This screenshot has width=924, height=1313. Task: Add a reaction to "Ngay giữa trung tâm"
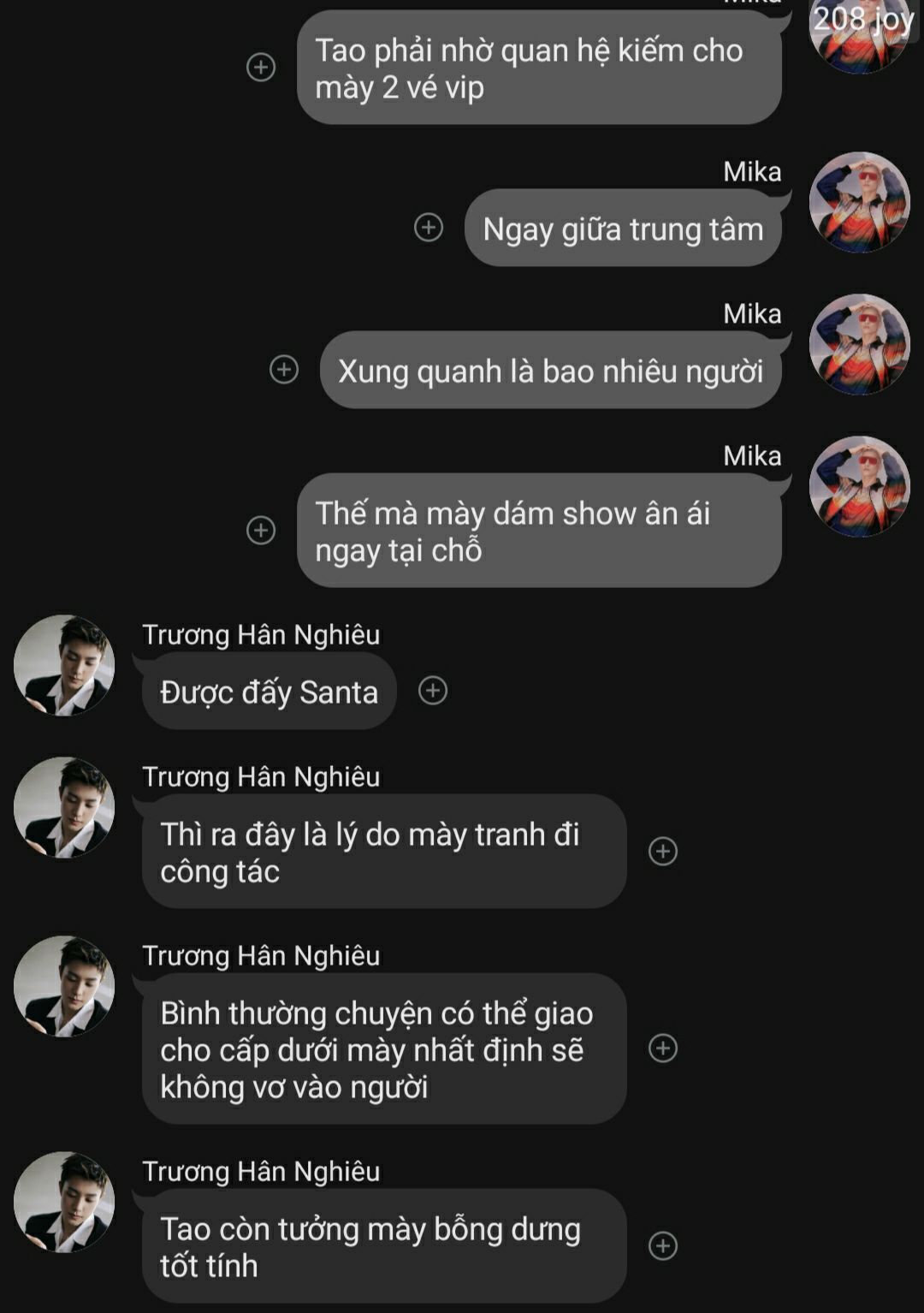click(429, 228)
